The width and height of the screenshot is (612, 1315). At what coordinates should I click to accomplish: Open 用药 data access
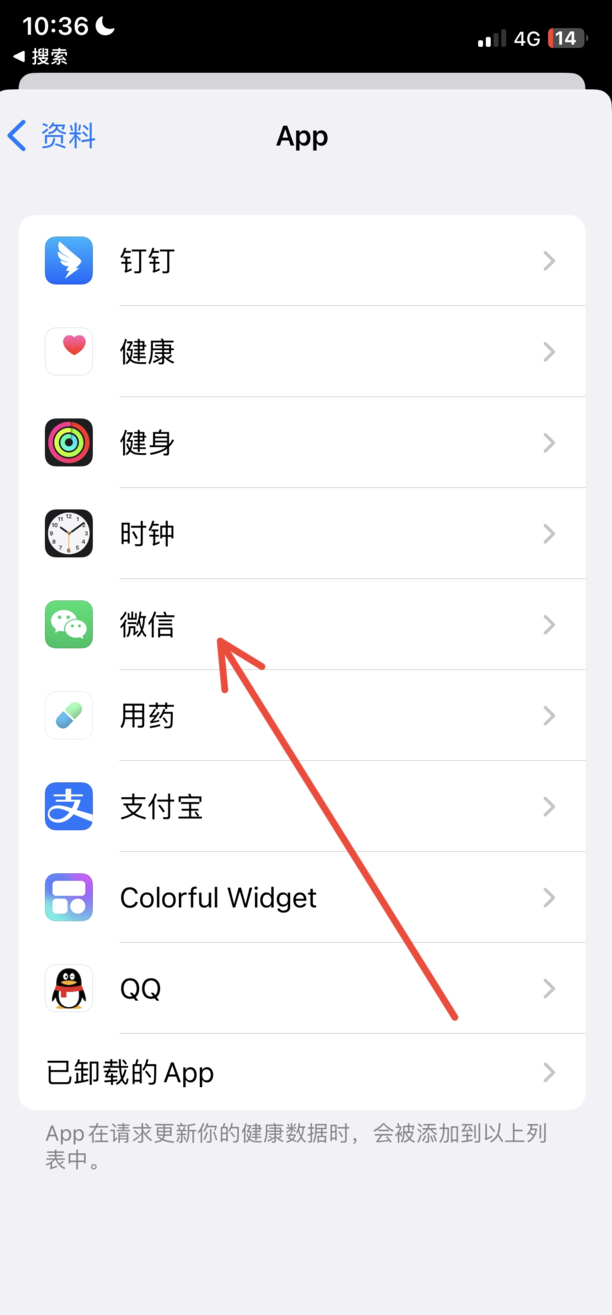(x=300, y=716)
